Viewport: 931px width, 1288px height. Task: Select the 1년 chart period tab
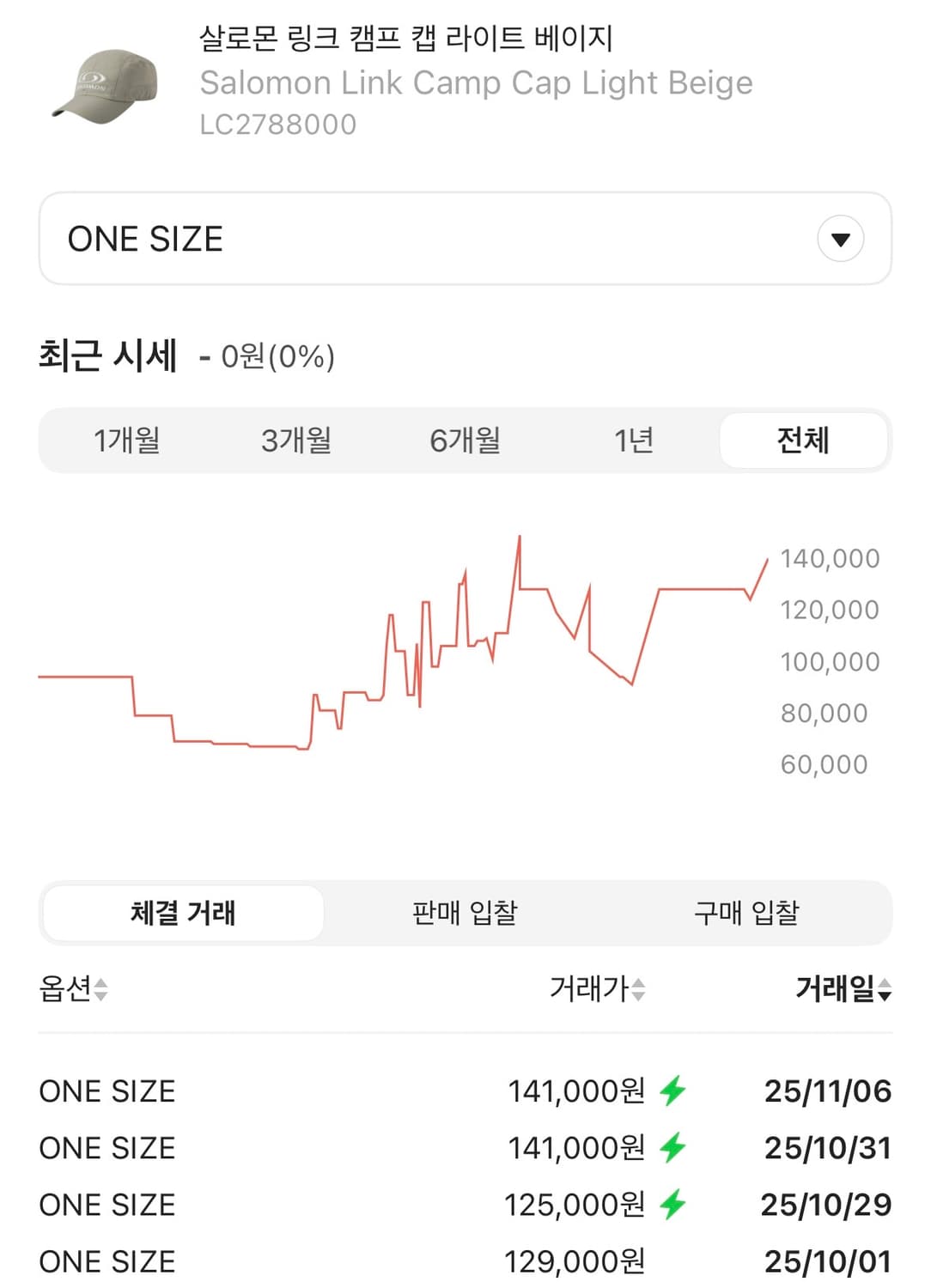634,440
